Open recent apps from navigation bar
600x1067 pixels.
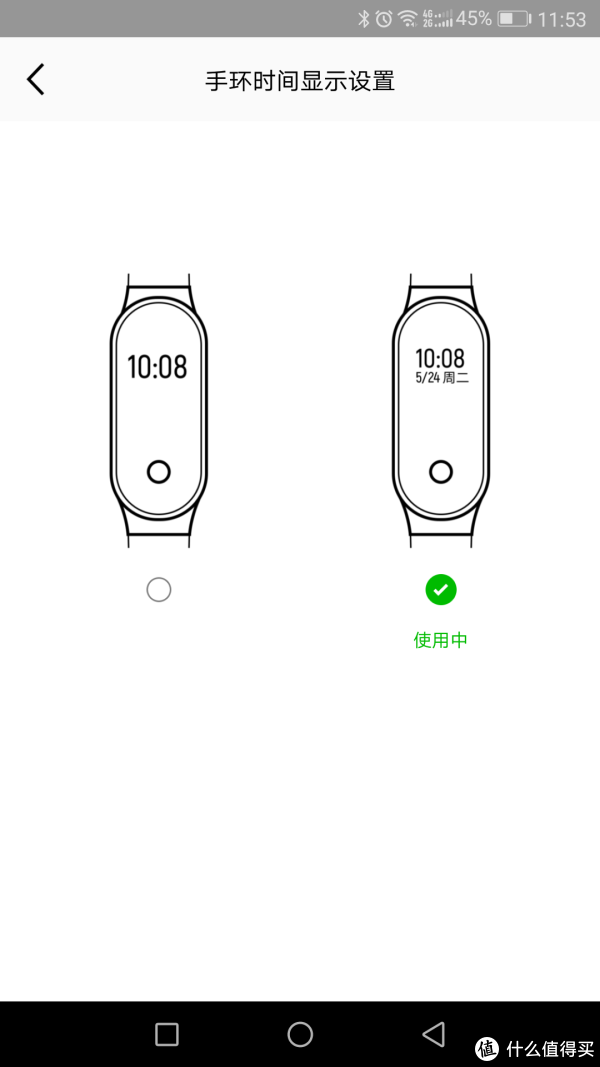click(x=167, y=1034)
